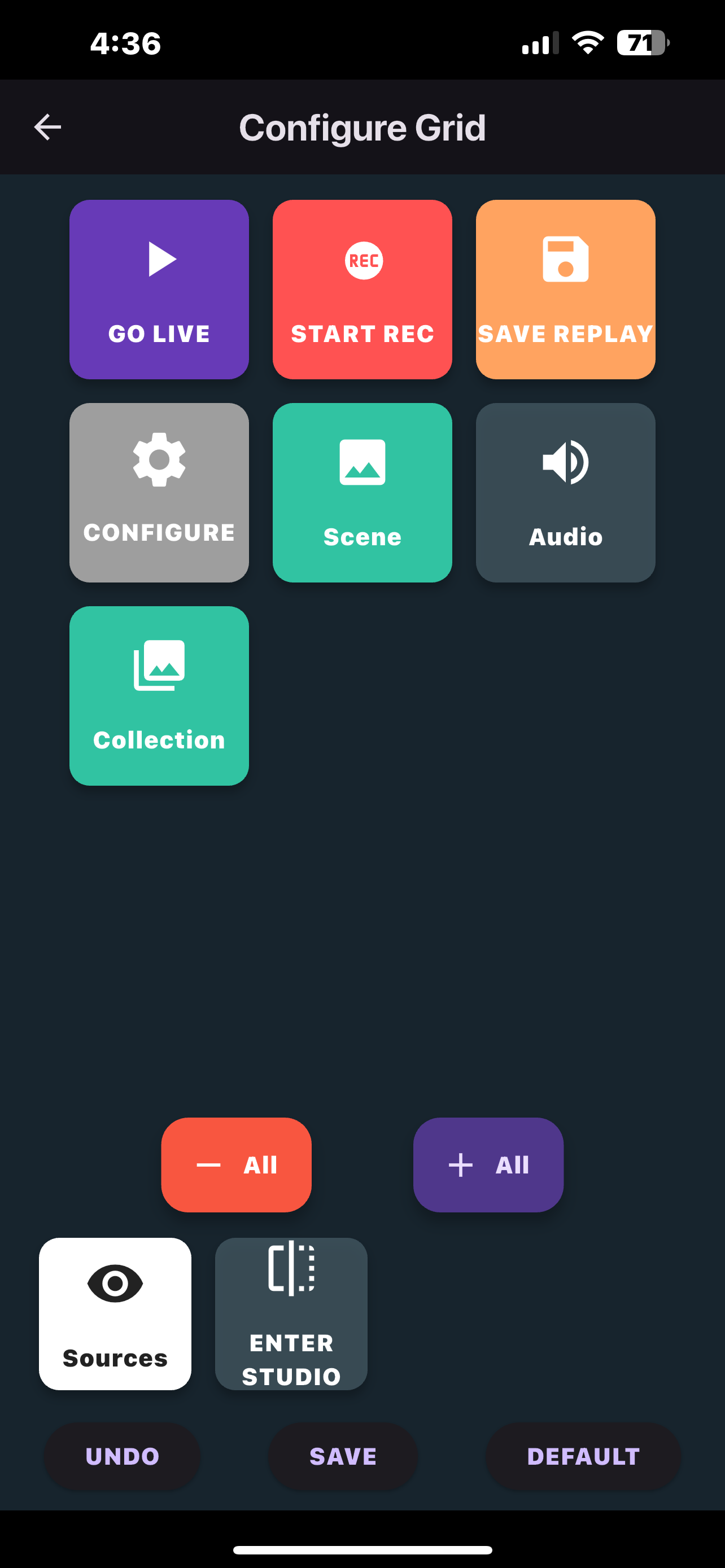Save the grid layout with SAVE
Viewport: 725px width, 1568px height.
click(343, 1457)
